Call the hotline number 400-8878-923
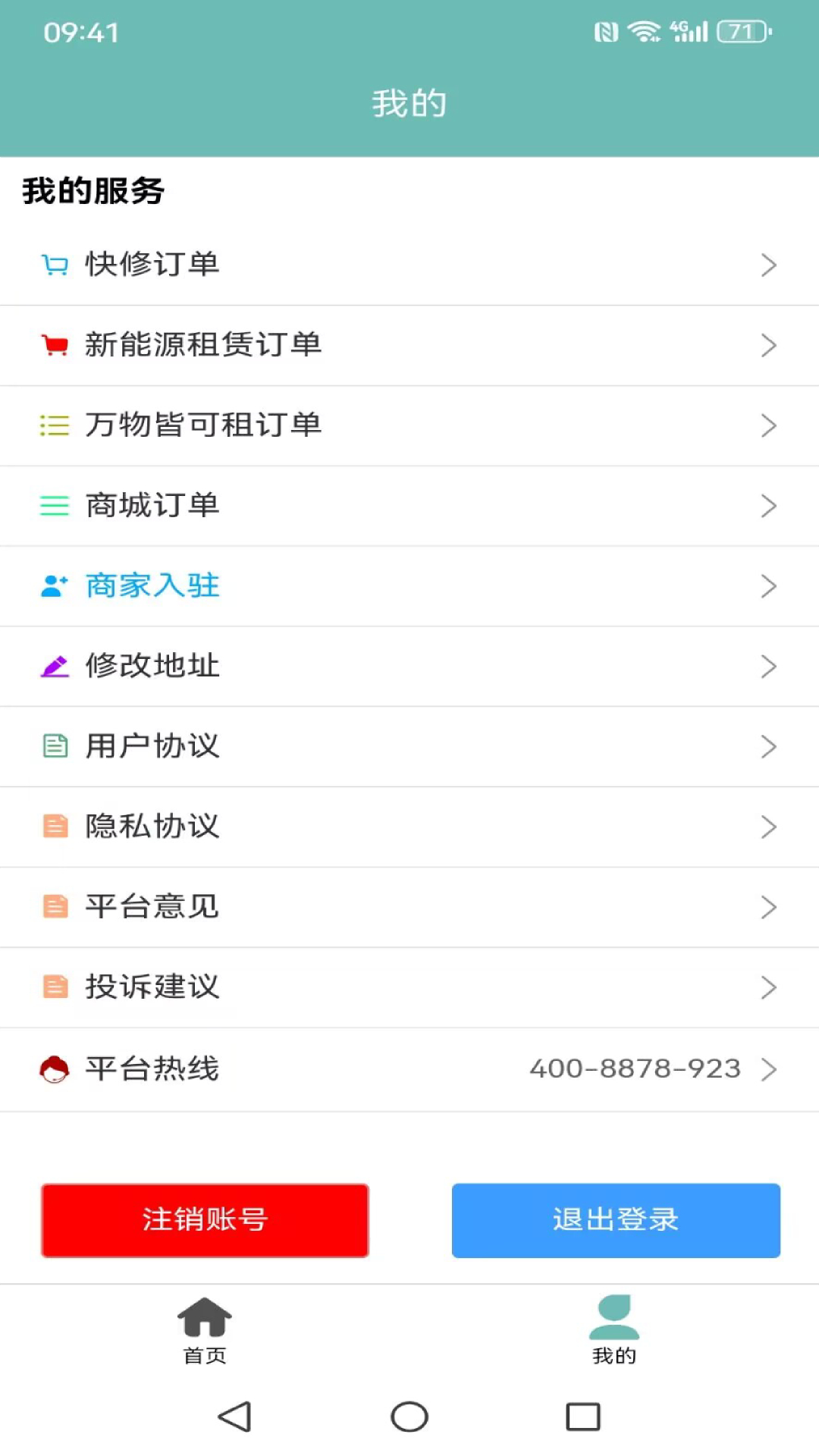This screenshot has height=1456, width=819. click(634, 1070)
